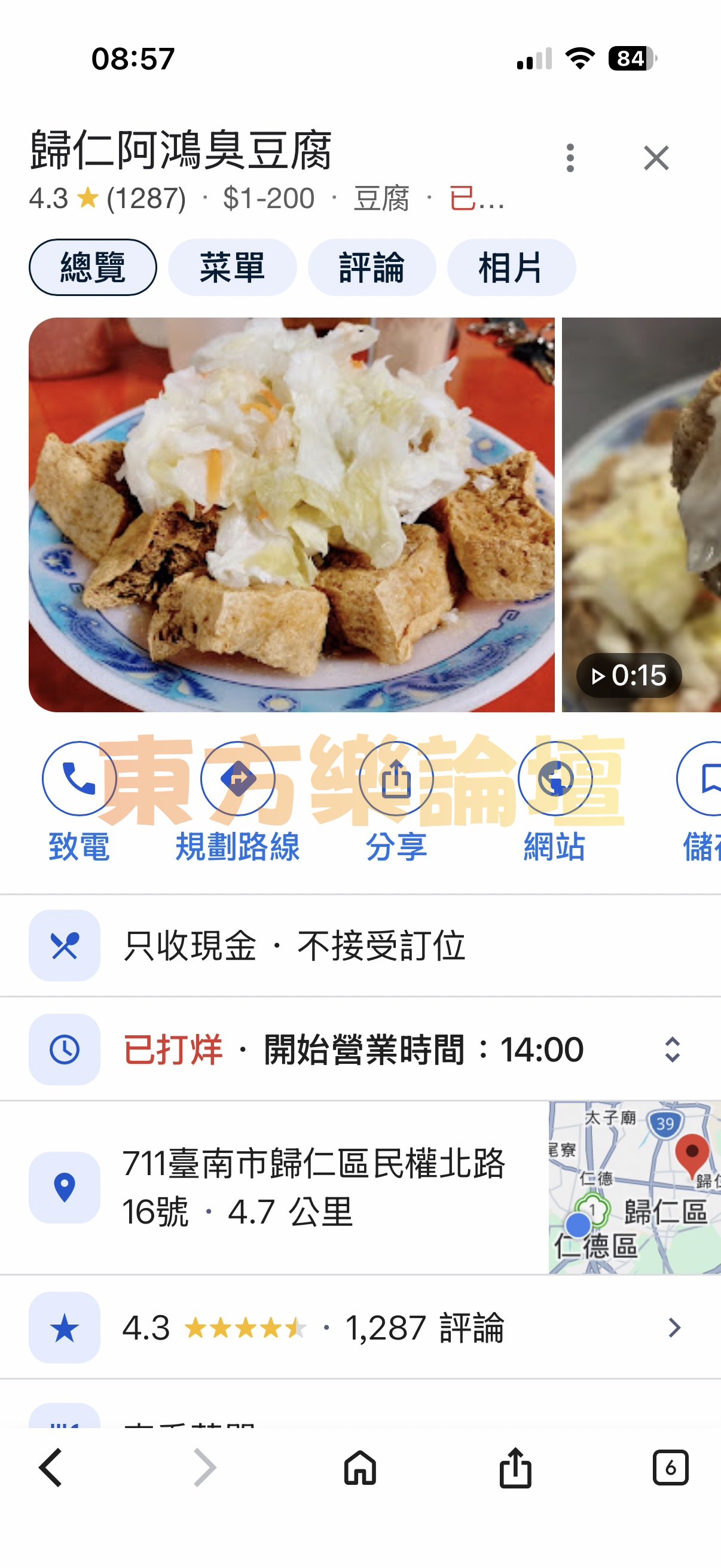Open the stinky tofu plate photo
Screen dimensions: 721x1568
[x=291, y=514]
